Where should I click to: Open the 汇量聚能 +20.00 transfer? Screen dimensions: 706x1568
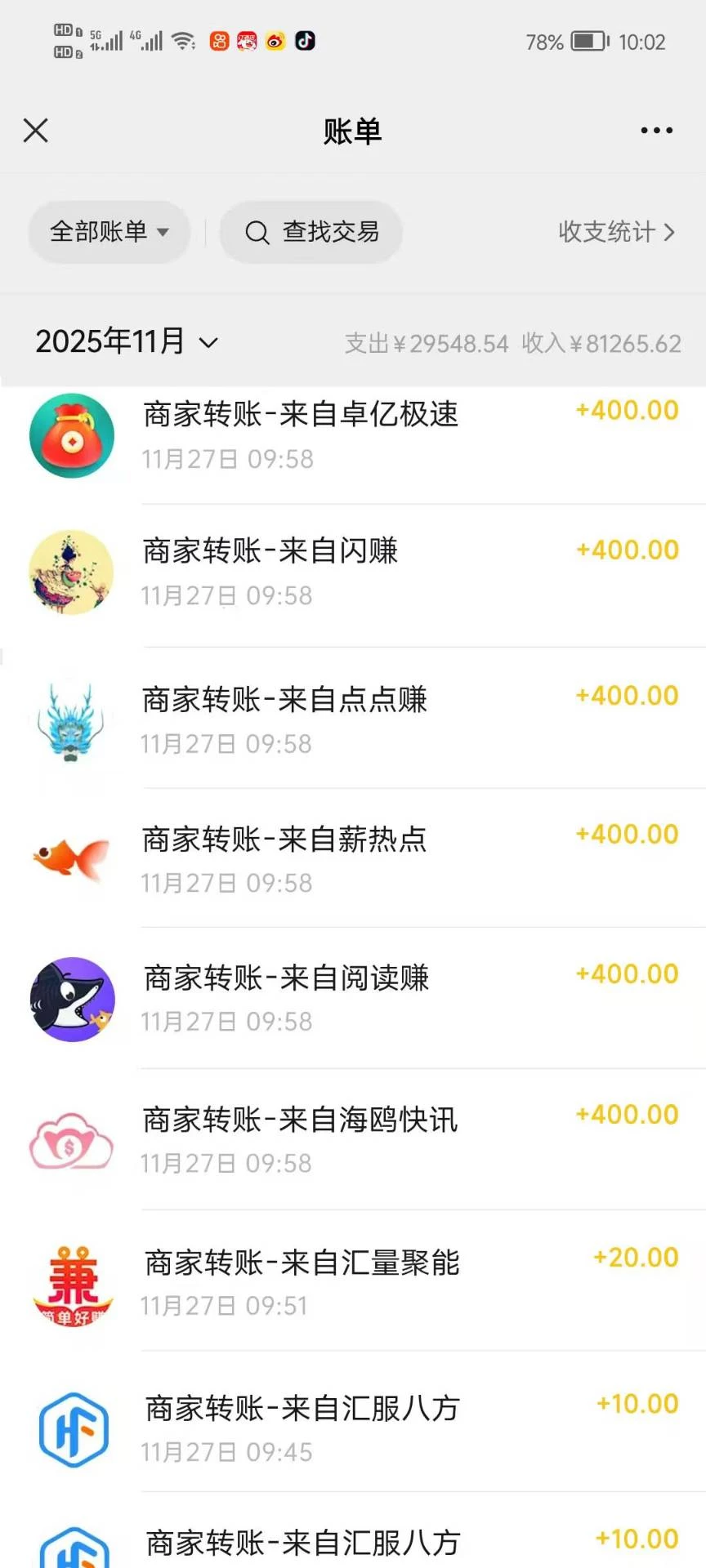pos(353,1282)
